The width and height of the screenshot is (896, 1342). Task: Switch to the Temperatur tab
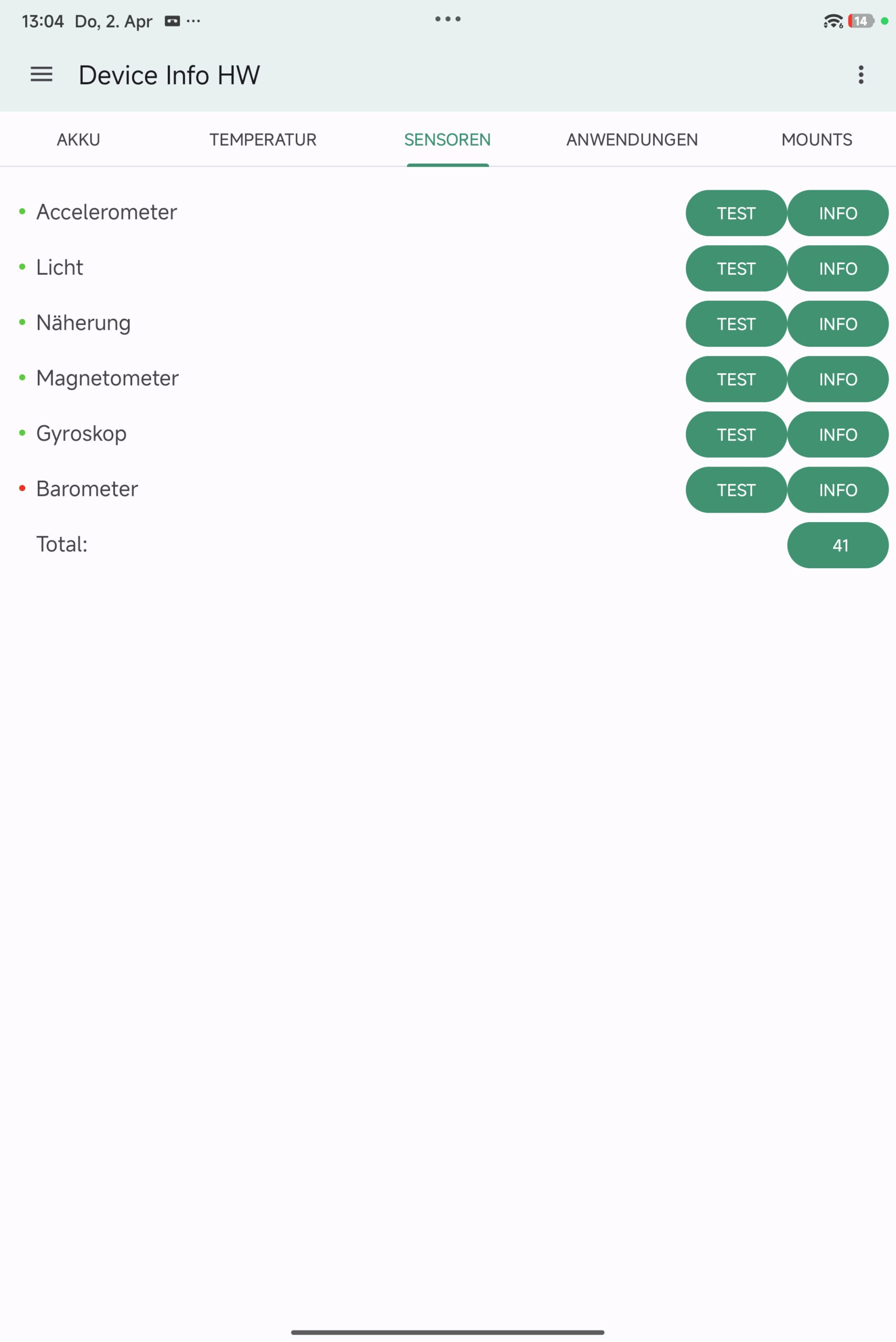tap(263, 139)
